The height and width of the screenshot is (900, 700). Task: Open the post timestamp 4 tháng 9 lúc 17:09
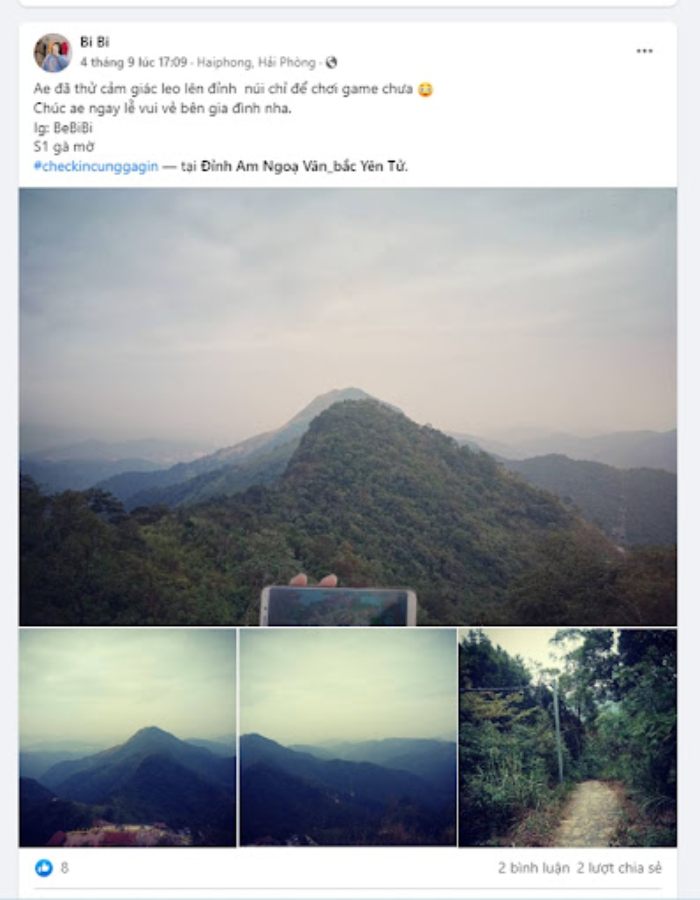(133, 62)
